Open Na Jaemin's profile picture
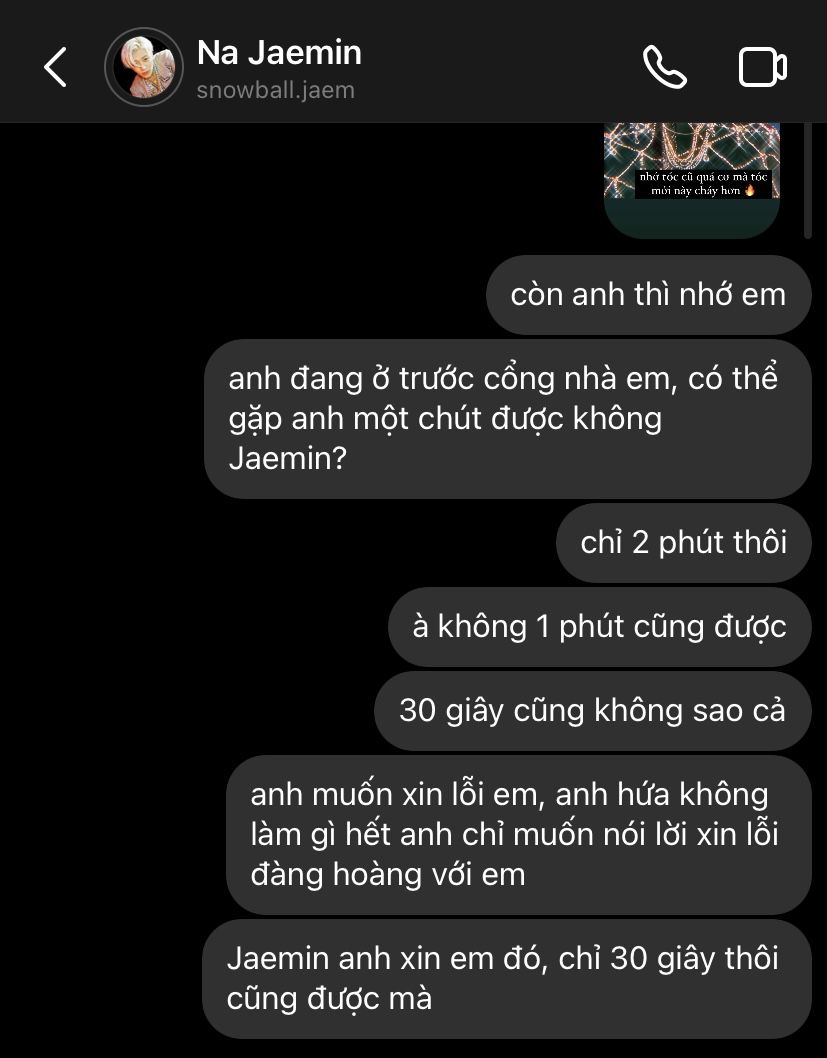Viewport: 827px width, 1058px height. point(144,68)
